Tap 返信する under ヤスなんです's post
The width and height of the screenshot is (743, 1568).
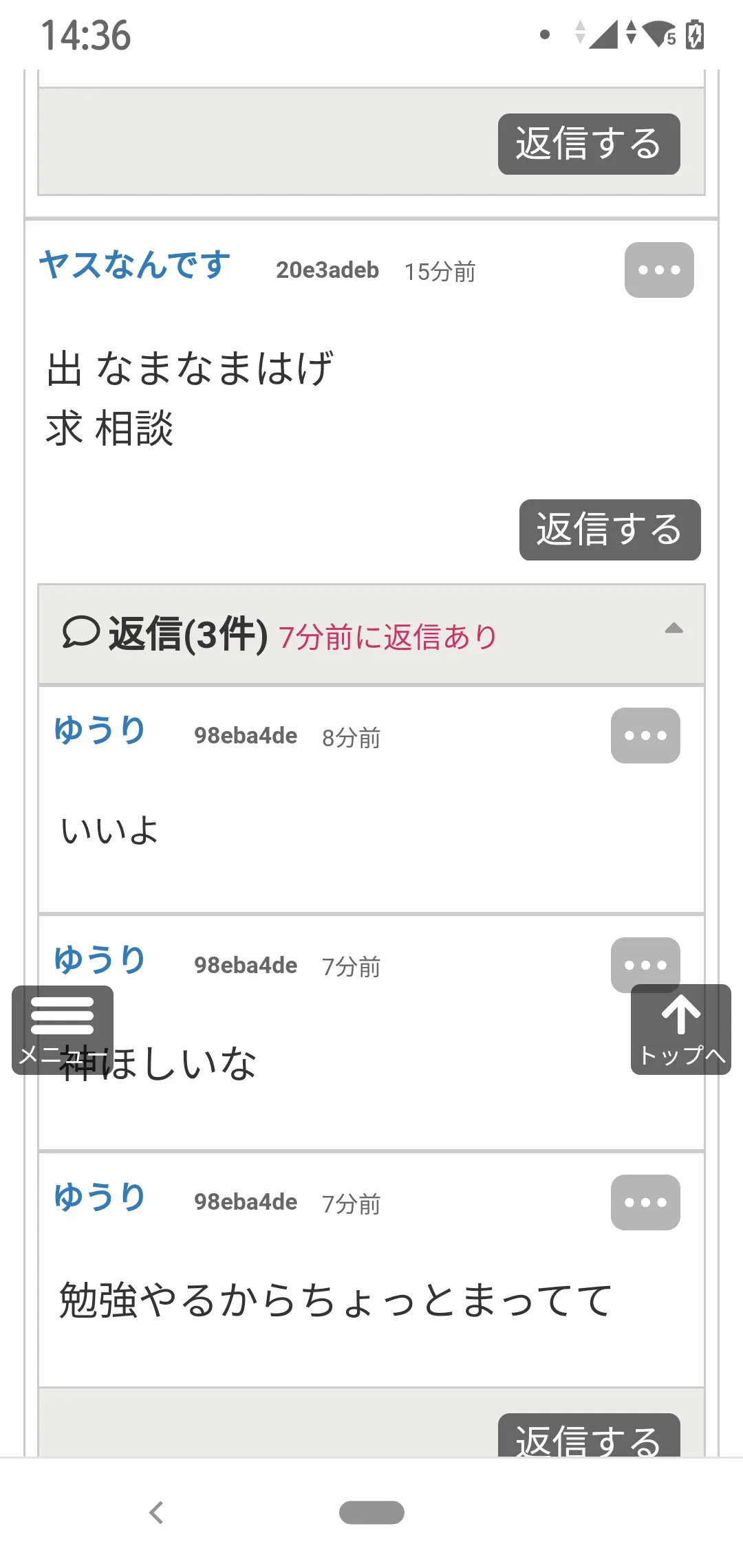pyautogui.click(x=610, y=530)
